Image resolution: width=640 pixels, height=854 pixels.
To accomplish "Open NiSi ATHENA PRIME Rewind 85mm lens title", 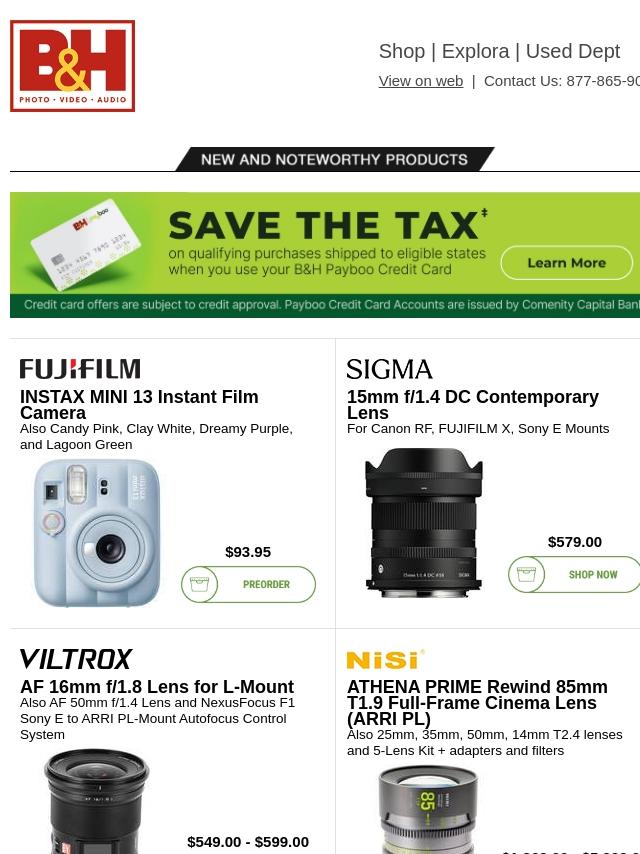I will (x=477, y=703).
